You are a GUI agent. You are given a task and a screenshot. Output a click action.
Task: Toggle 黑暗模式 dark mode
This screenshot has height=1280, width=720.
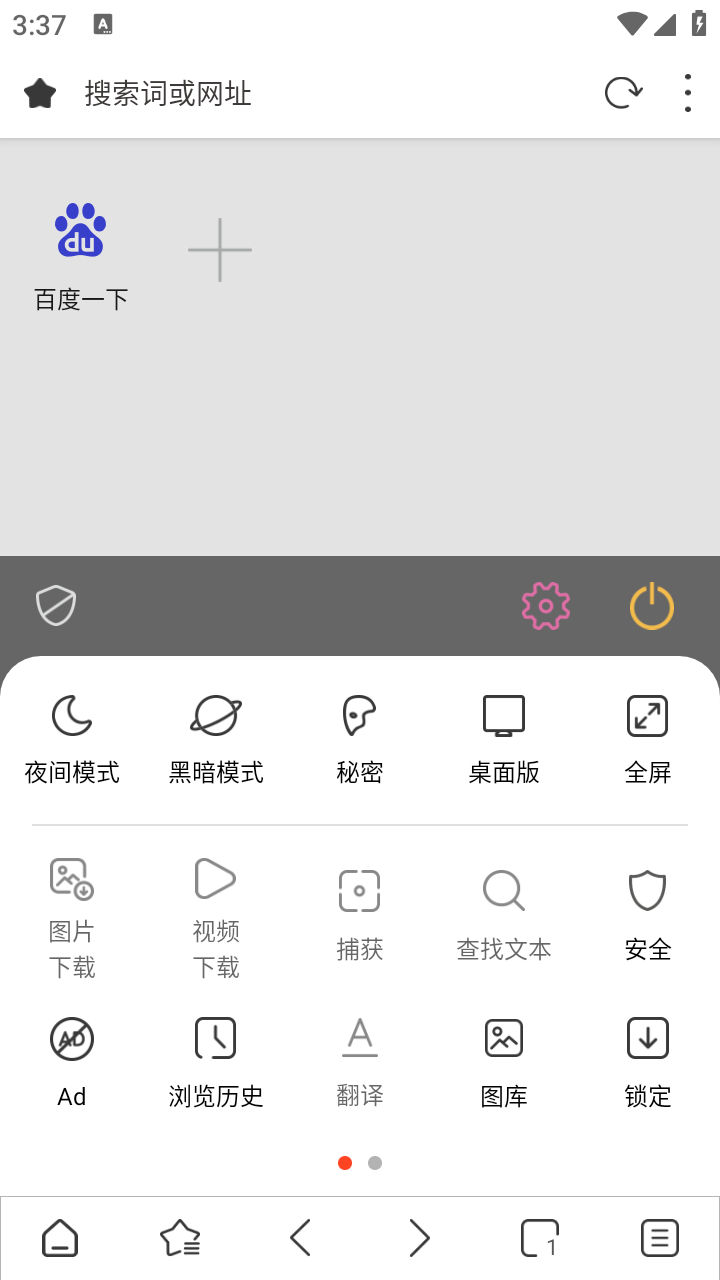(x=215, y=737)
